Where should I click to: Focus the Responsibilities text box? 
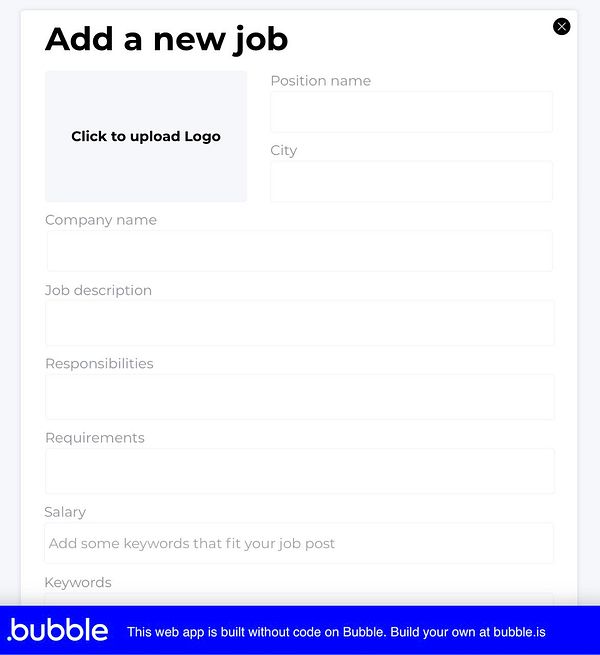[x=299, y=396]
